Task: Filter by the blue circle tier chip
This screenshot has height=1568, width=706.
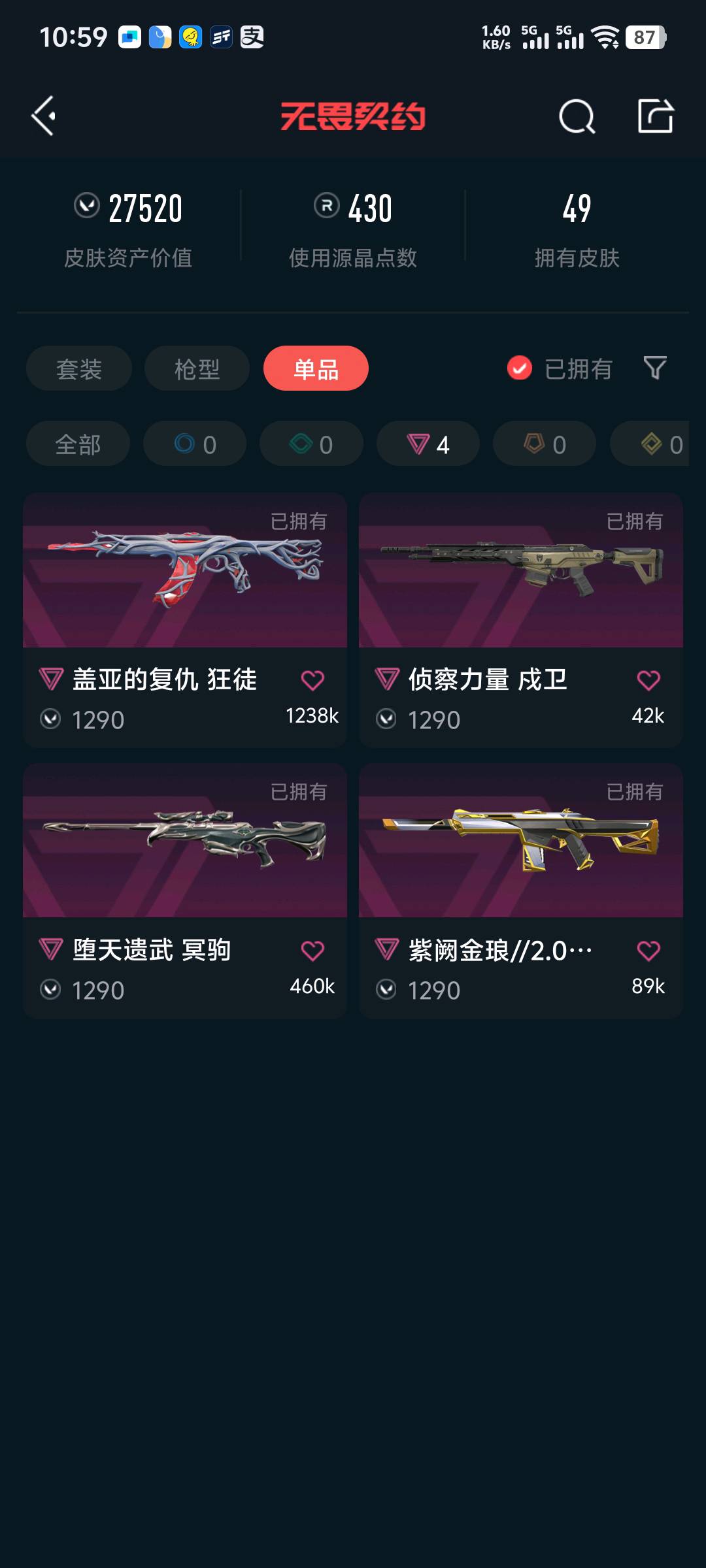Action: (x=195, y=444)
